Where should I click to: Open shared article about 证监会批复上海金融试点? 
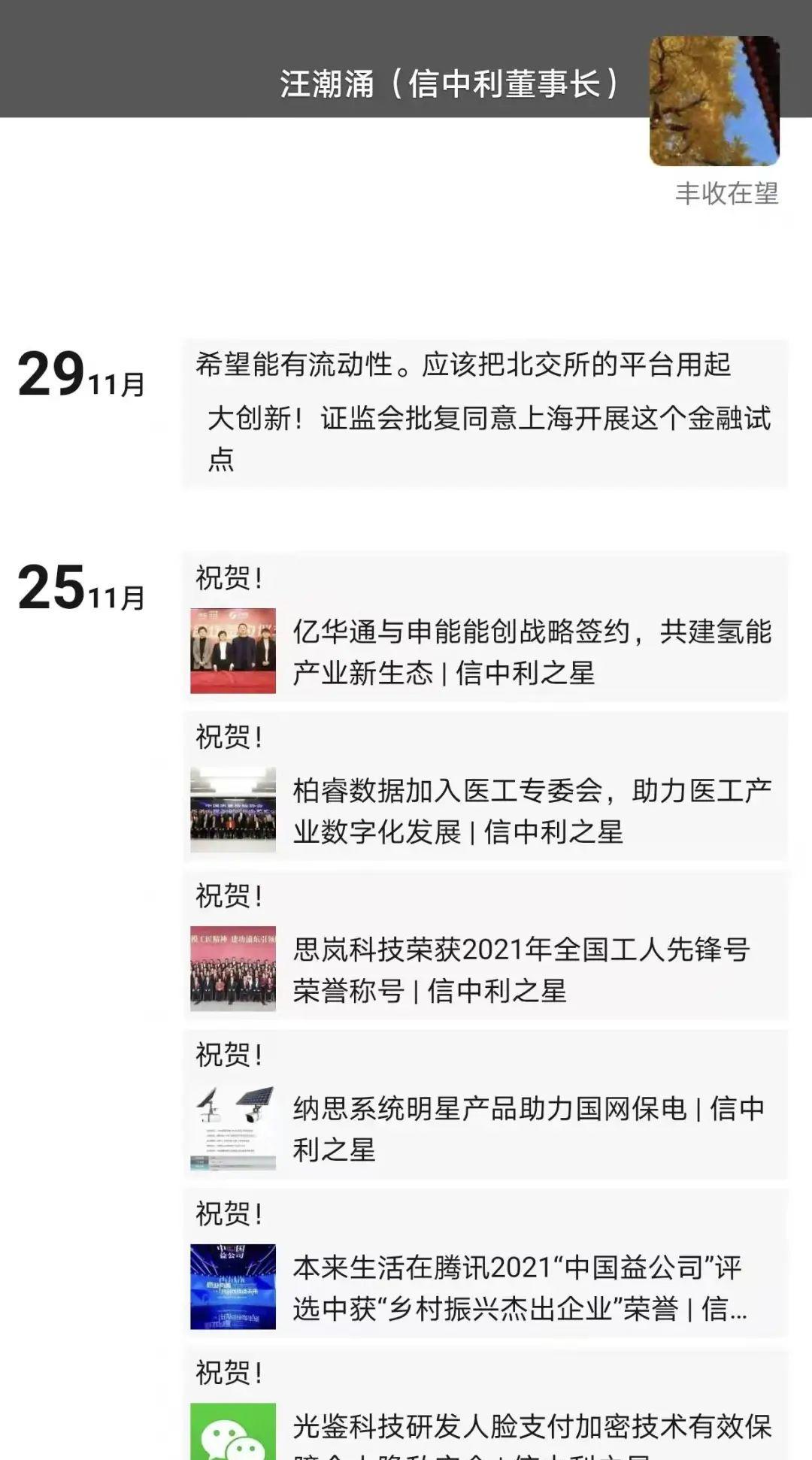tap(487, 438)
